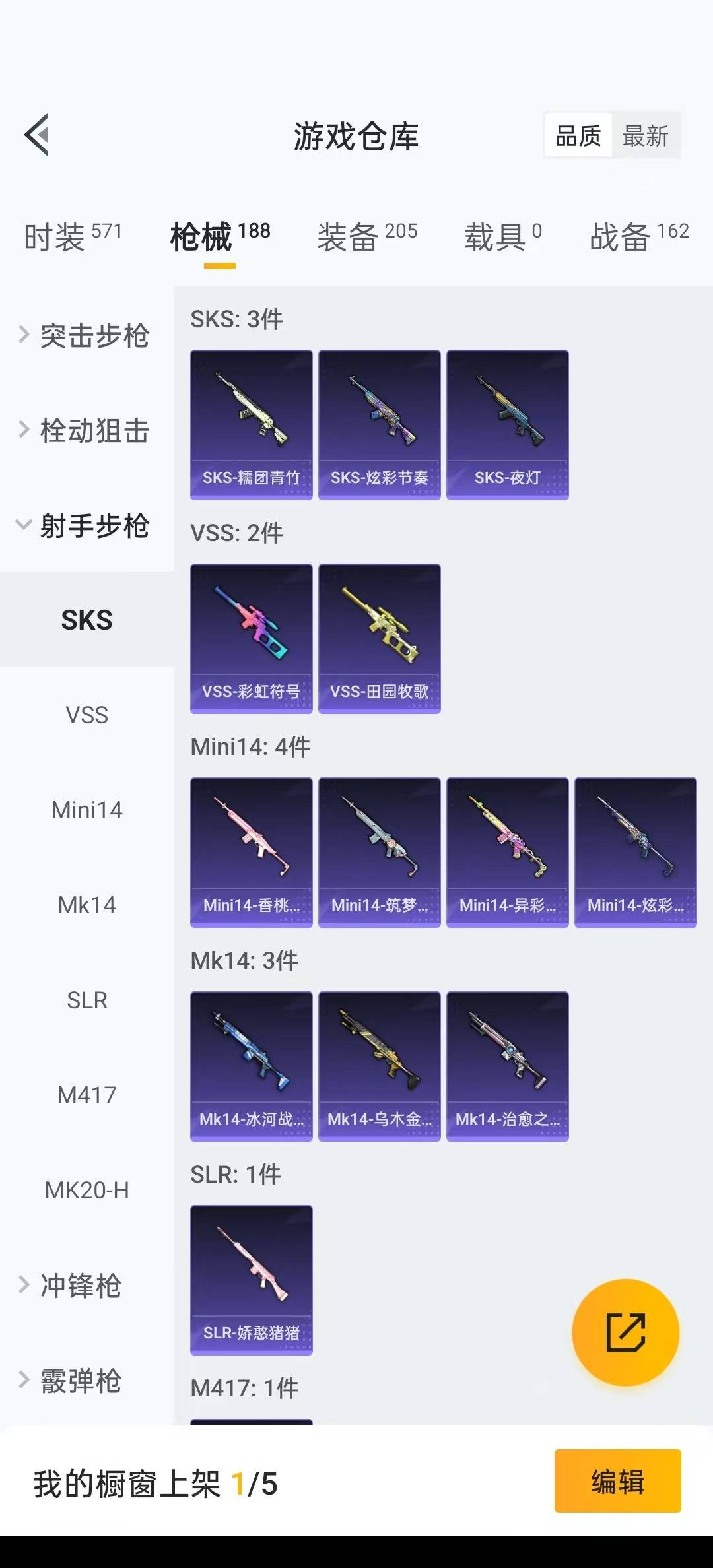Viewport: 713px width, 1568px height.
Task: Open the SLR-娇憨猪猪 skin
Action: [251, 1280]
